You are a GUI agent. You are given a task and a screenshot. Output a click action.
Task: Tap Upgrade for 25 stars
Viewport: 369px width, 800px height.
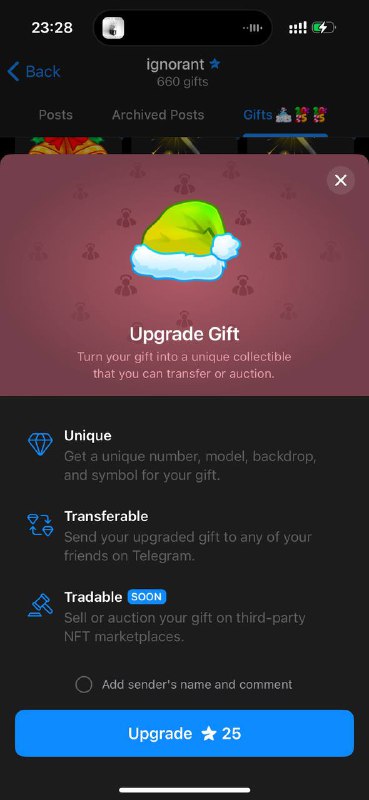[184, 733]
